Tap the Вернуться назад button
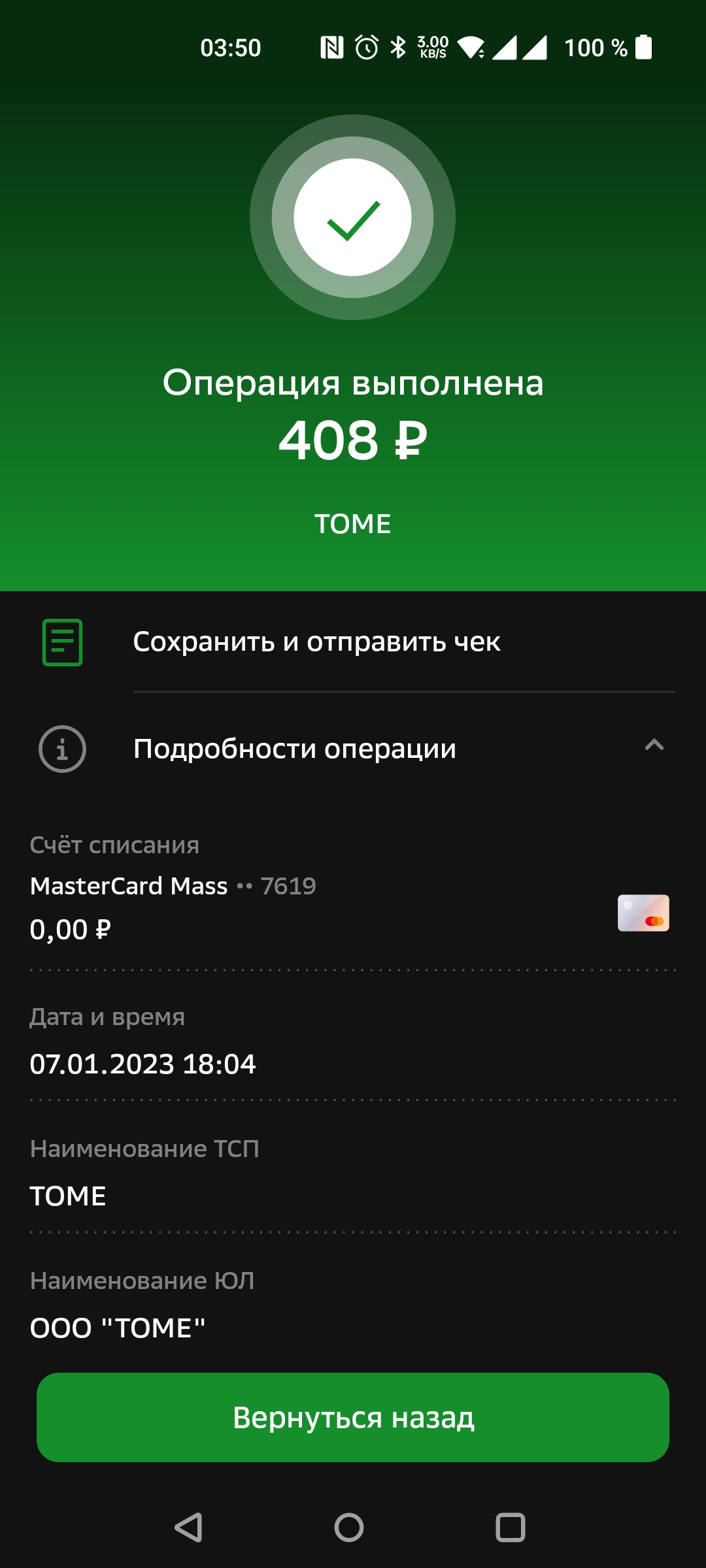 click(x=353, y=1417)
